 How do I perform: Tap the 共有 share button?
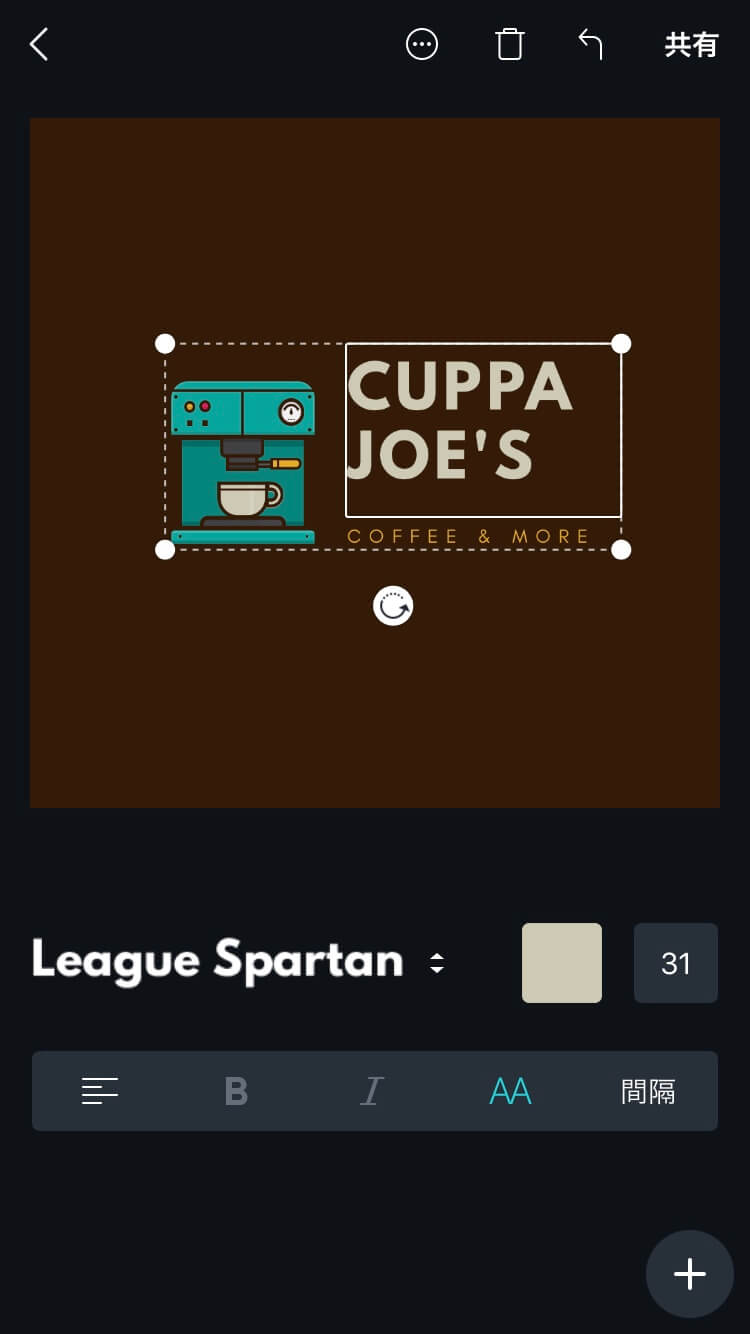point(691,45)
